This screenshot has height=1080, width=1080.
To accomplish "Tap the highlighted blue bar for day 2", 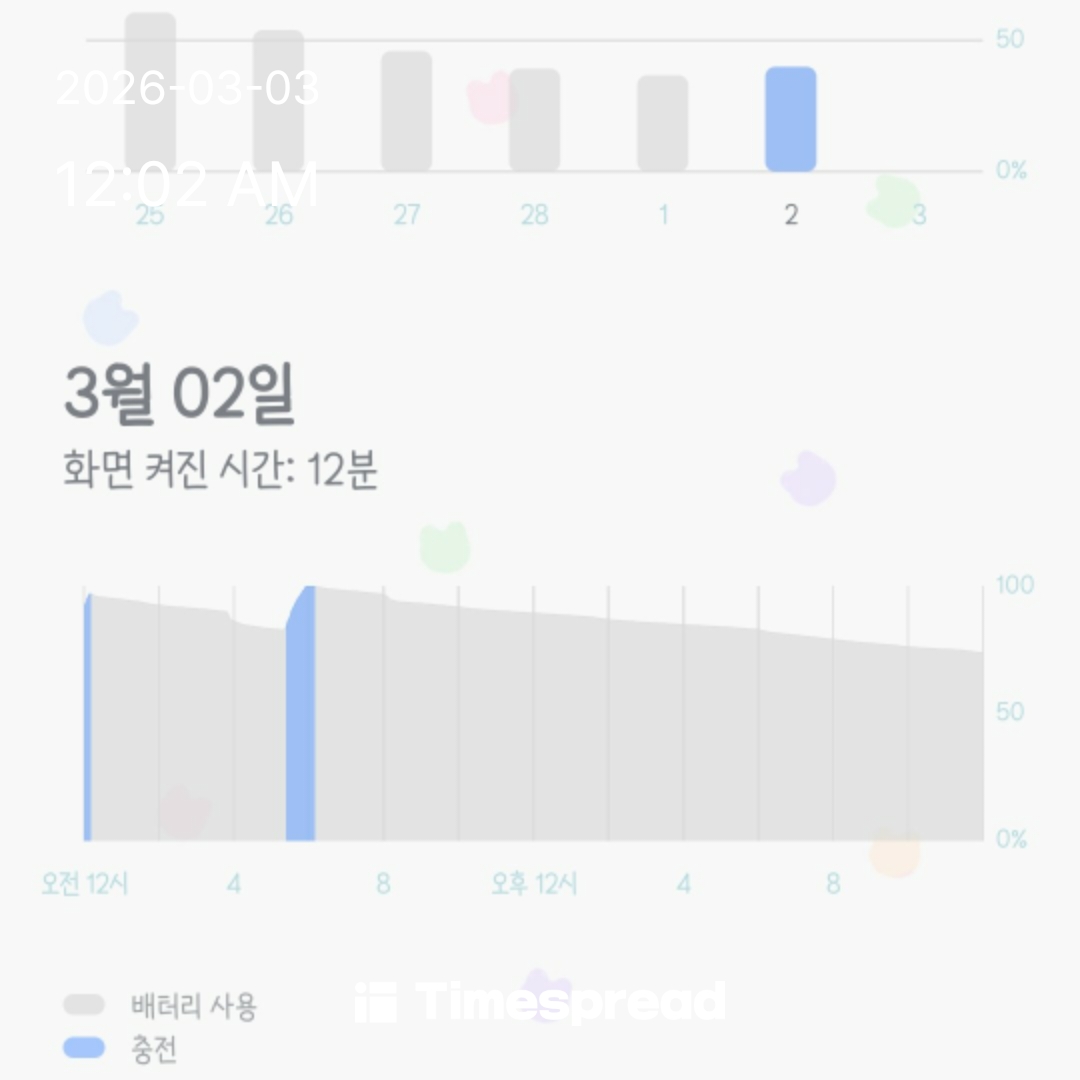I will click(790, 119).
